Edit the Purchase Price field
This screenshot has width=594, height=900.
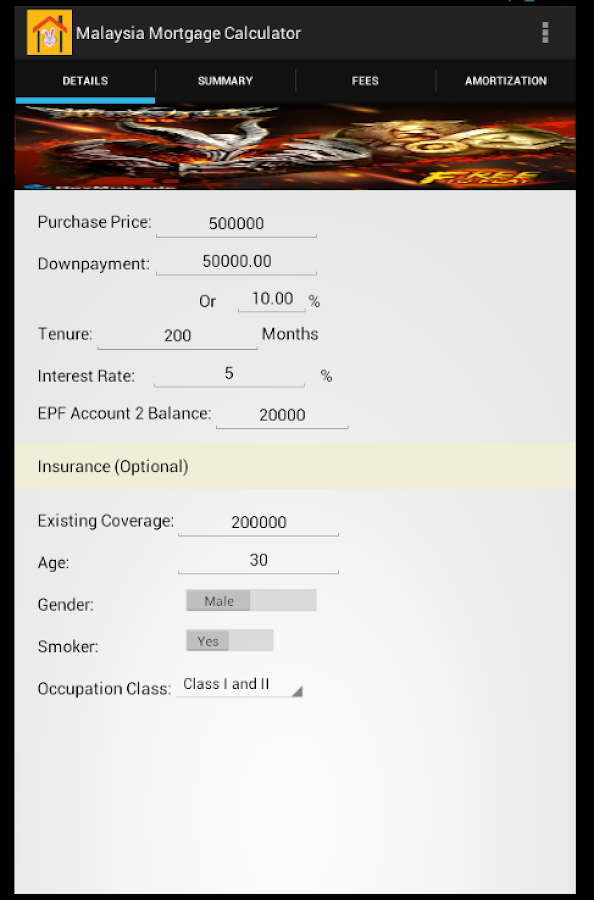[x=236, y=223]
